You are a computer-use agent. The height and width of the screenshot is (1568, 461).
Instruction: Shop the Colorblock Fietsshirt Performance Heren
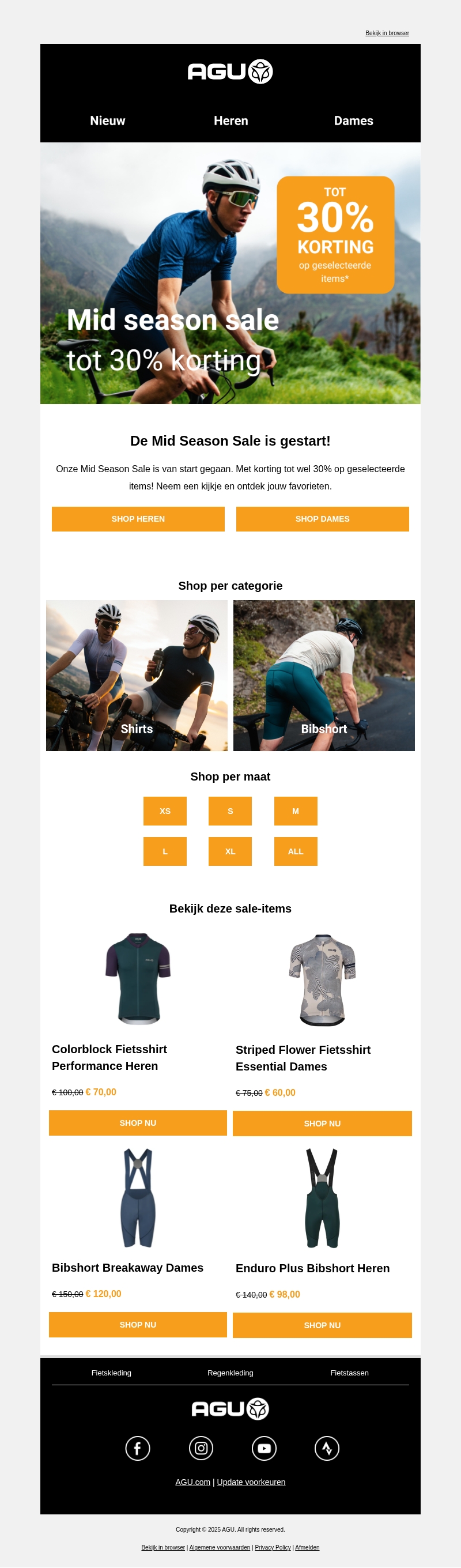138,1122
